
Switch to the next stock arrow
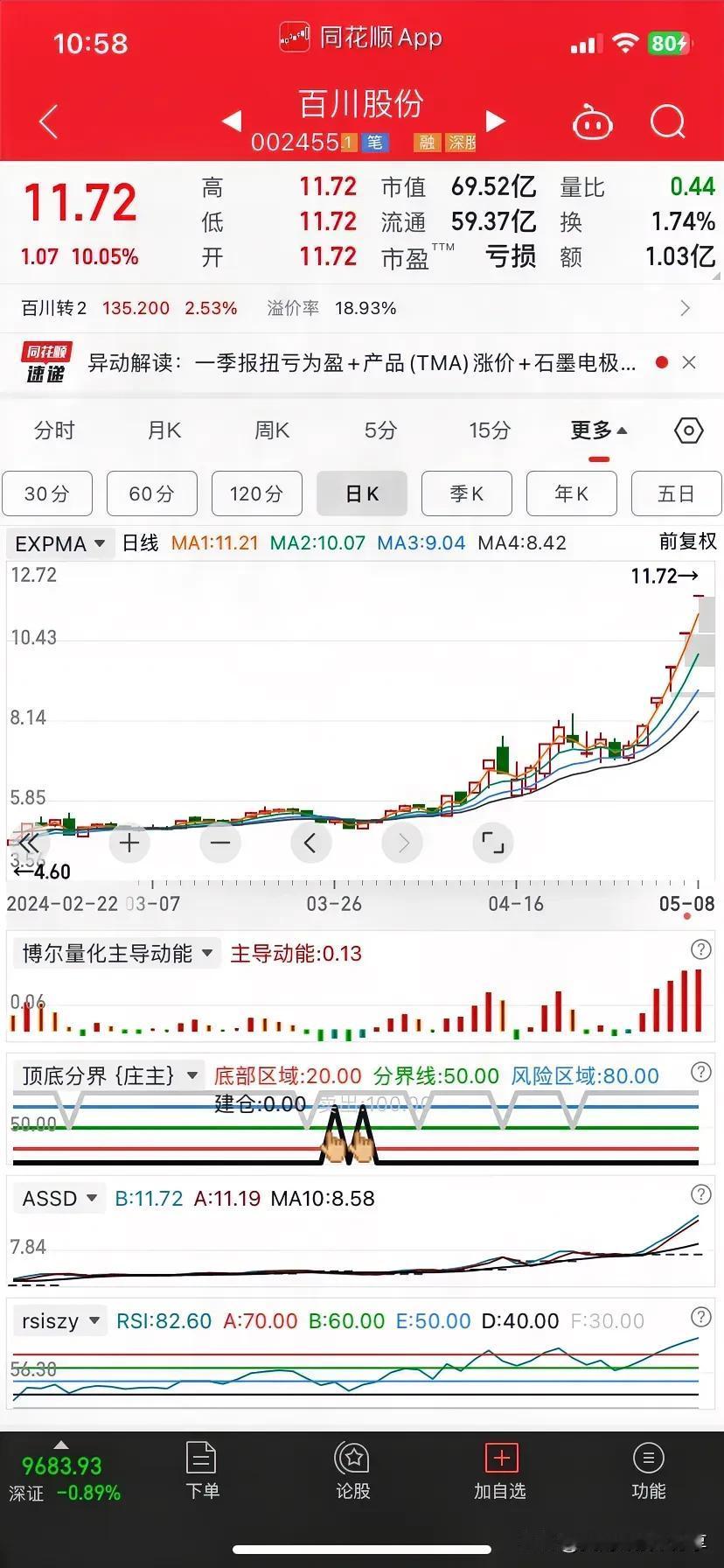tap(495, 121)
